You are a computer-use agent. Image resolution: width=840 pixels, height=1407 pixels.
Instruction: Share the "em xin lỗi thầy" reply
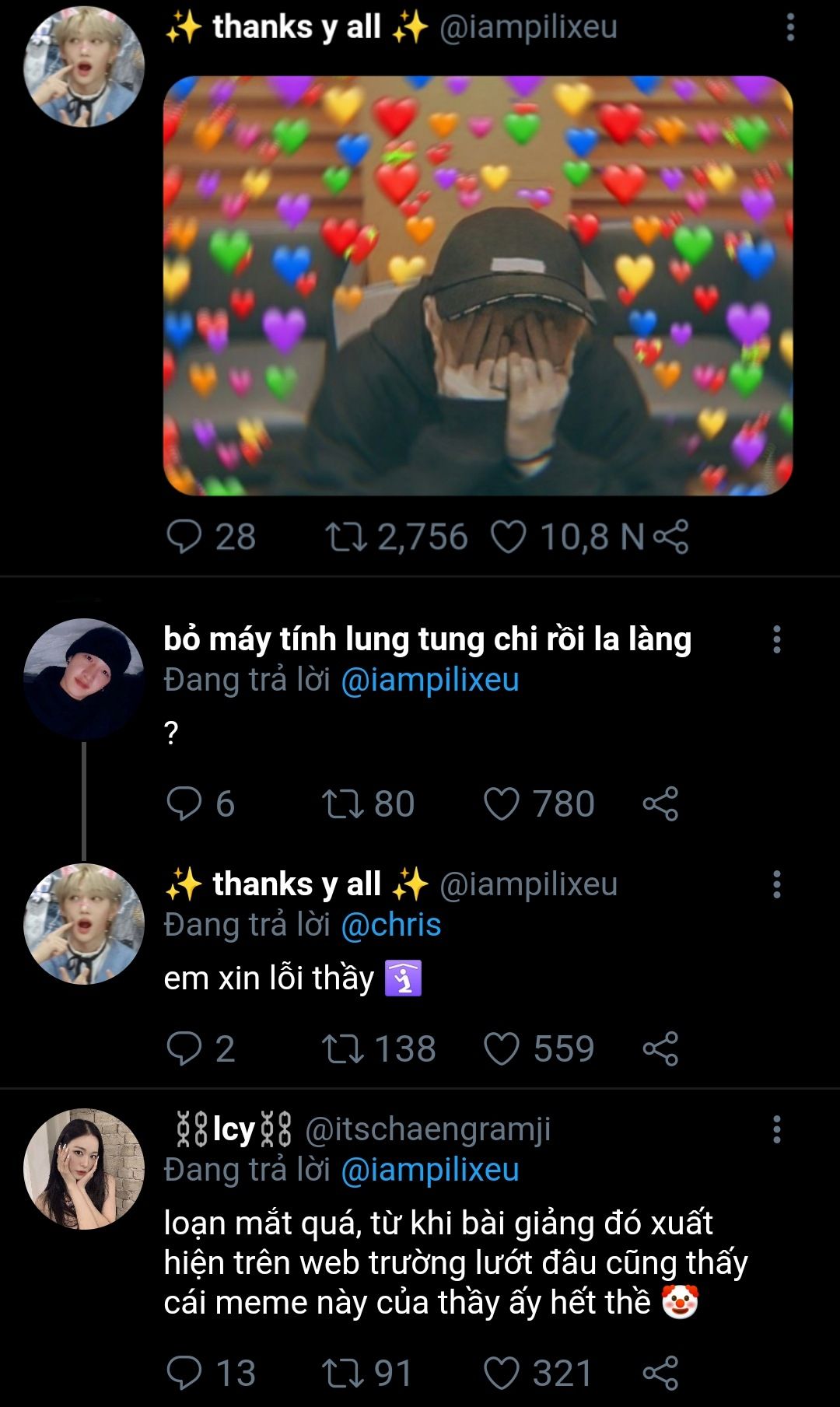660,1048
